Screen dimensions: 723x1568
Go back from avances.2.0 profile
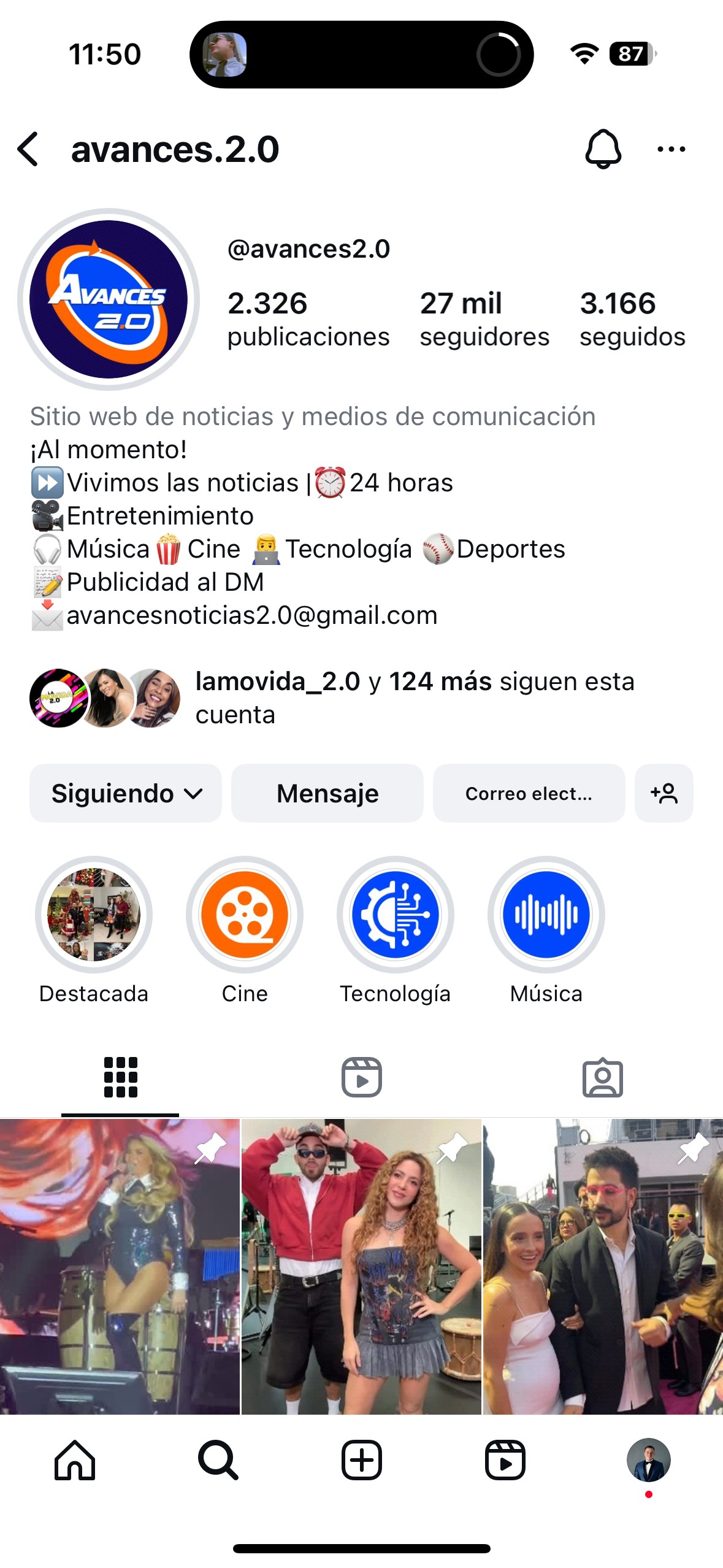click(x=28, y=149)
